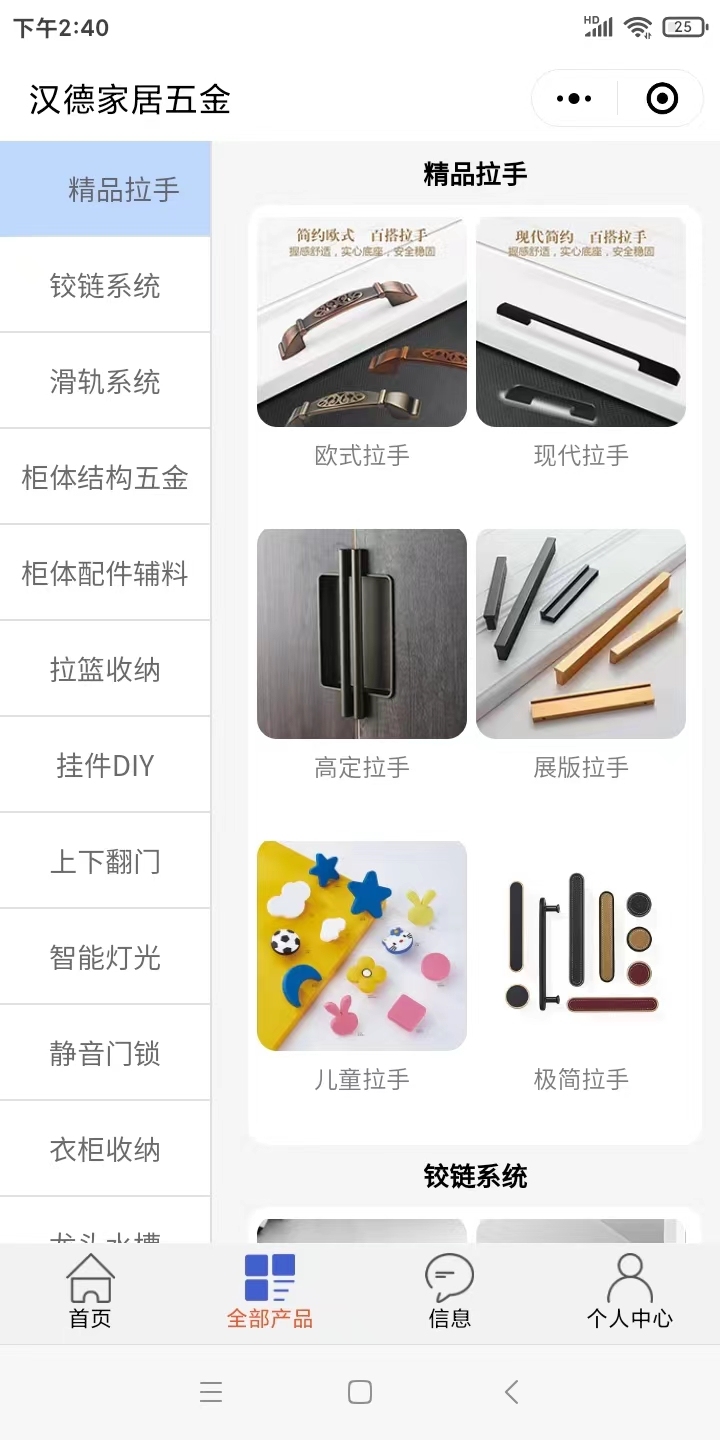Select the 滑轨系统 category
The width and height of the screenshot is (720, 1440).
tap(105, 381)
